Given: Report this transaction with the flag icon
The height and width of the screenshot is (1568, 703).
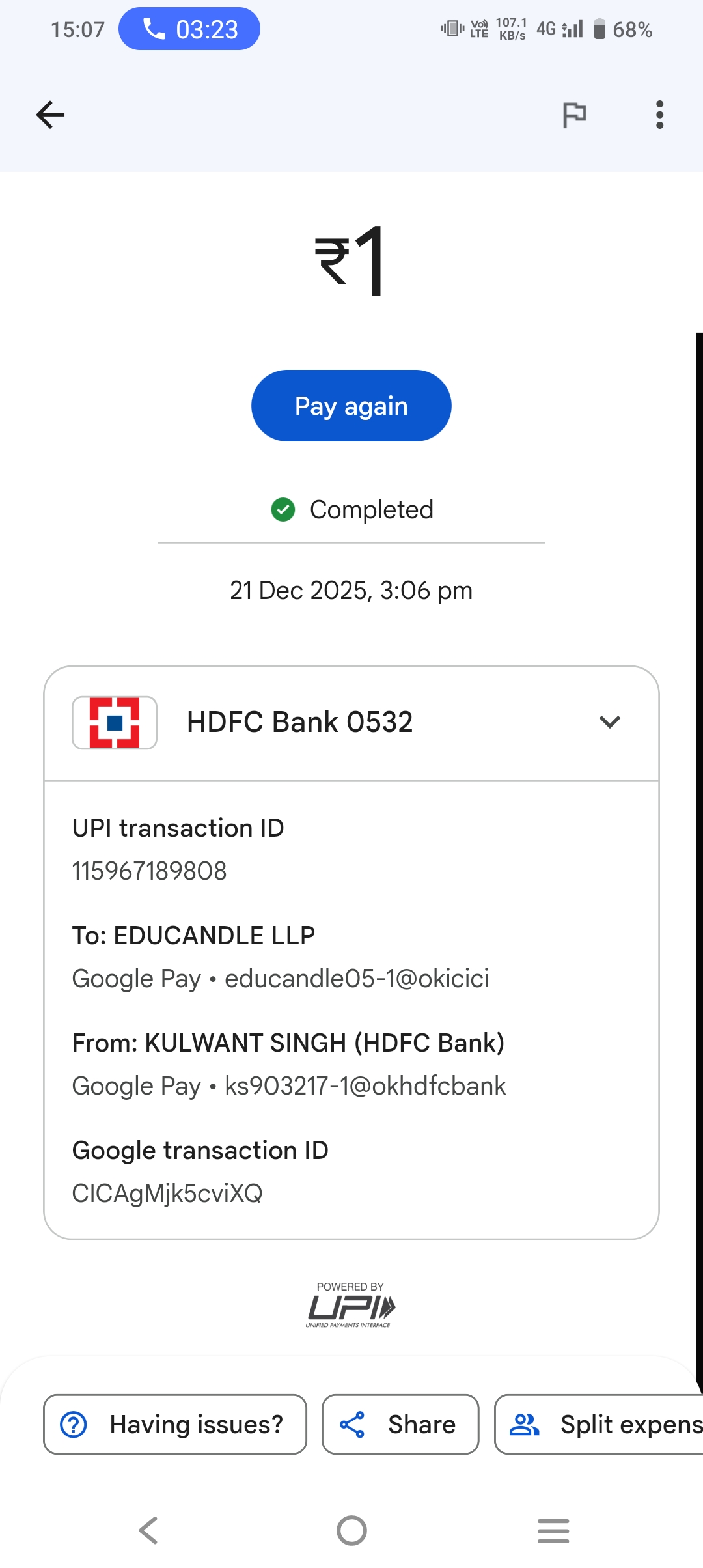Looking at the screenshot, I should pos(574,115).
